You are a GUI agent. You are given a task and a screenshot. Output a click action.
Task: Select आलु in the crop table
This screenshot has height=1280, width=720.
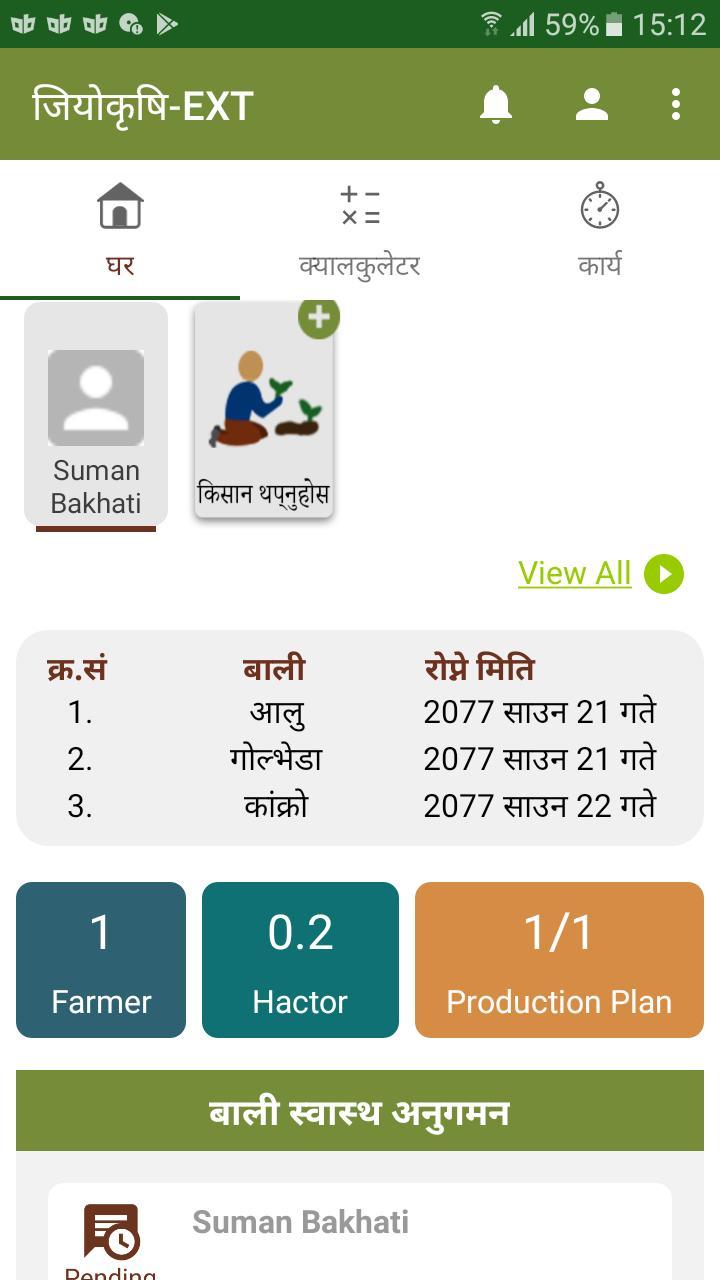276,711
